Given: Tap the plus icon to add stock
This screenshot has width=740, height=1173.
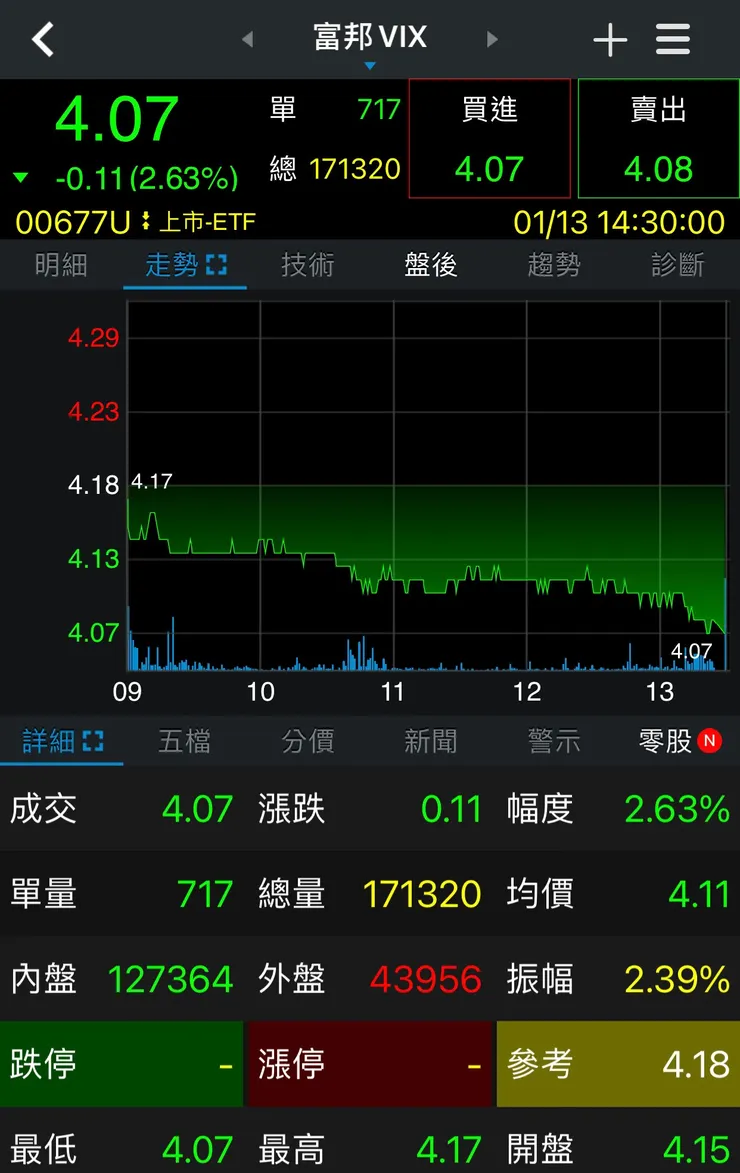Looking at the screenshot, I should [x=610, y=38].
